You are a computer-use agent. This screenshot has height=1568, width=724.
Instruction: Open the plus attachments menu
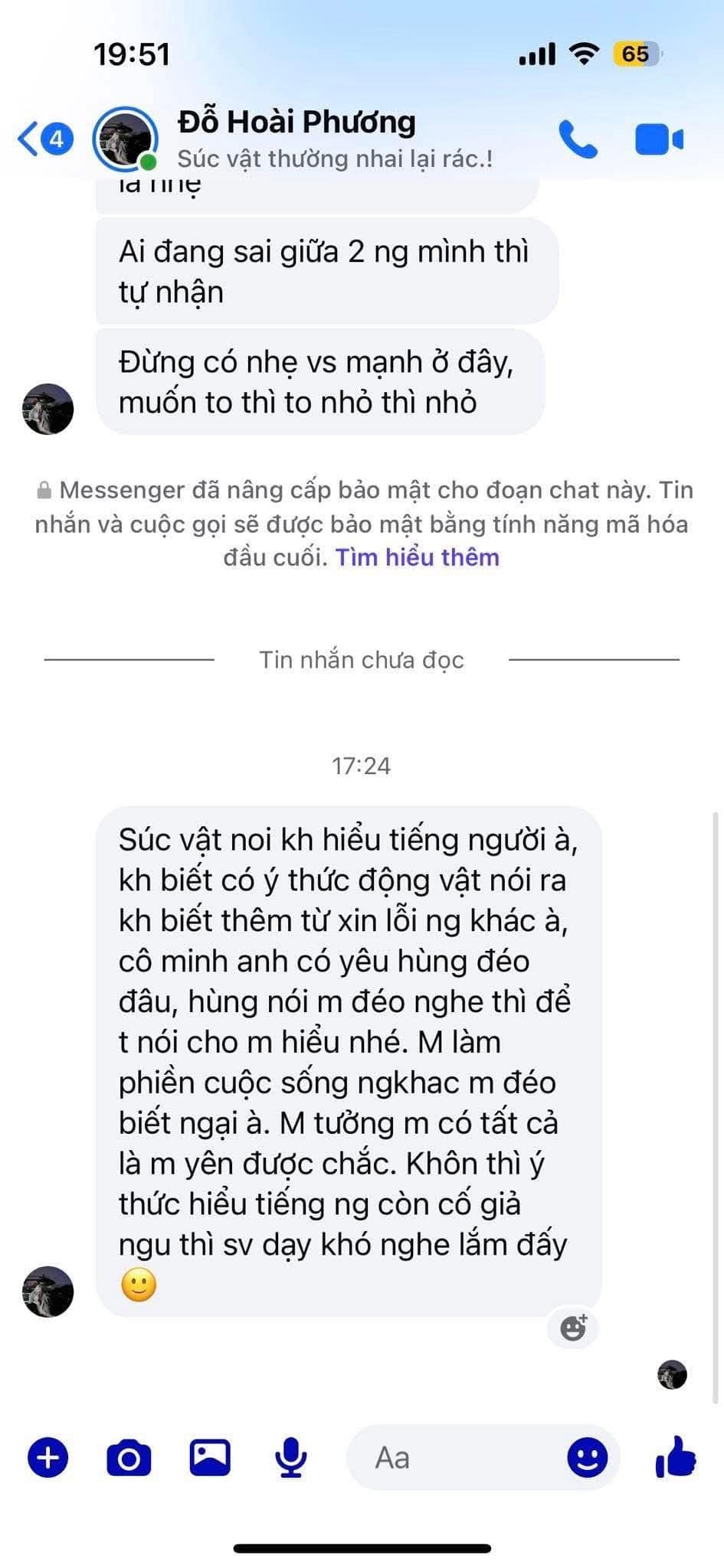(48, 1457)
